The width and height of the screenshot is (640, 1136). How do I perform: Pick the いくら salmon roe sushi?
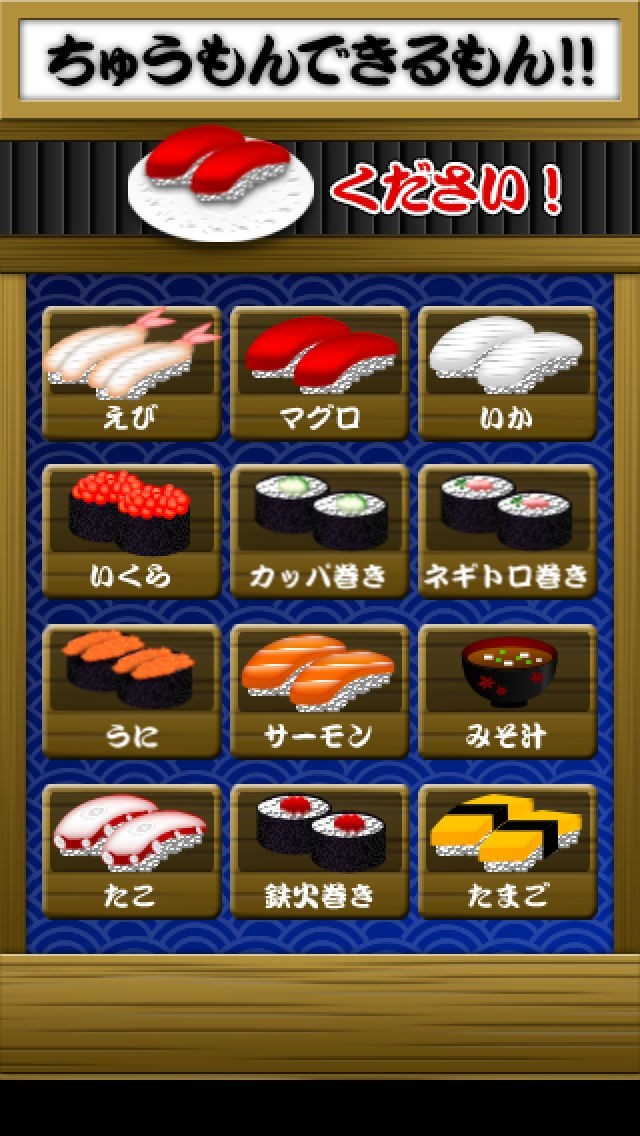click(x=132, y=531)
